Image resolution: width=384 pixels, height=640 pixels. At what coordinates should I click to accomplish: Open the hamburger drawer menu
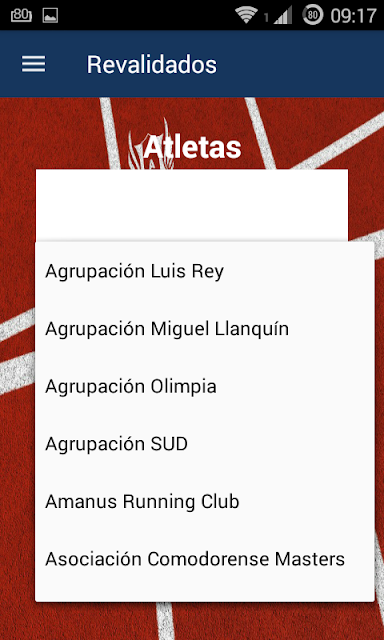point(33,64)
